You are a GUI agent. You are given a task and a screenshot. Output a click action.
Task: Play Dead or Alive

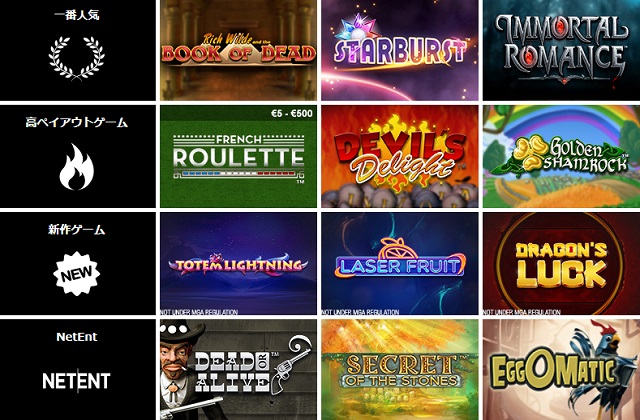coord(238,369)
